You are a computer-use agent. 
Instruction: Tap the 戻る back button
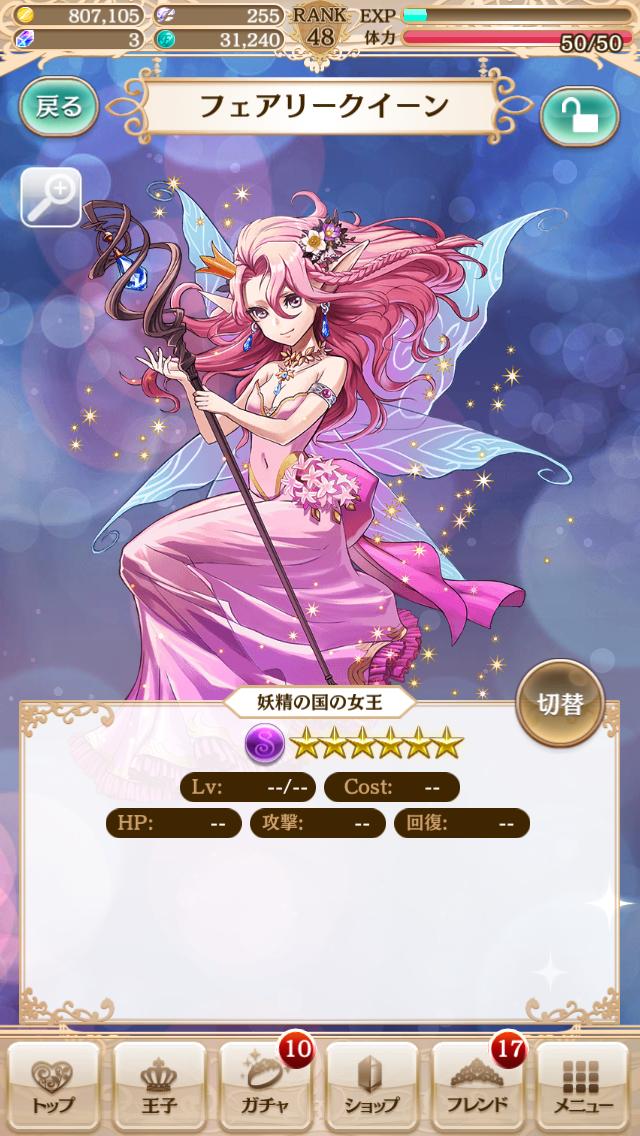point(59,107)
